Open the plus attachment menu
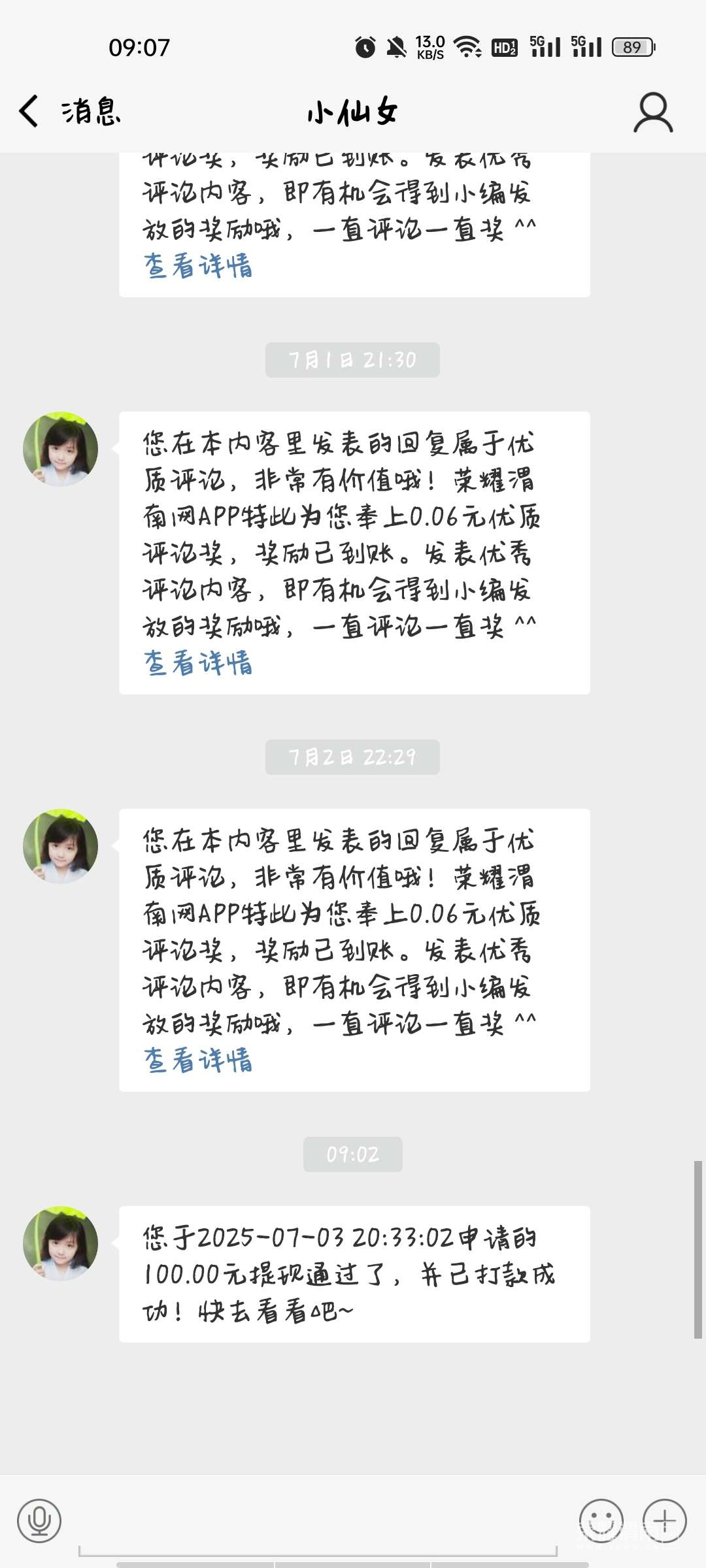Viewport: 706px width, 1568px height. [x=664, y=1521]
